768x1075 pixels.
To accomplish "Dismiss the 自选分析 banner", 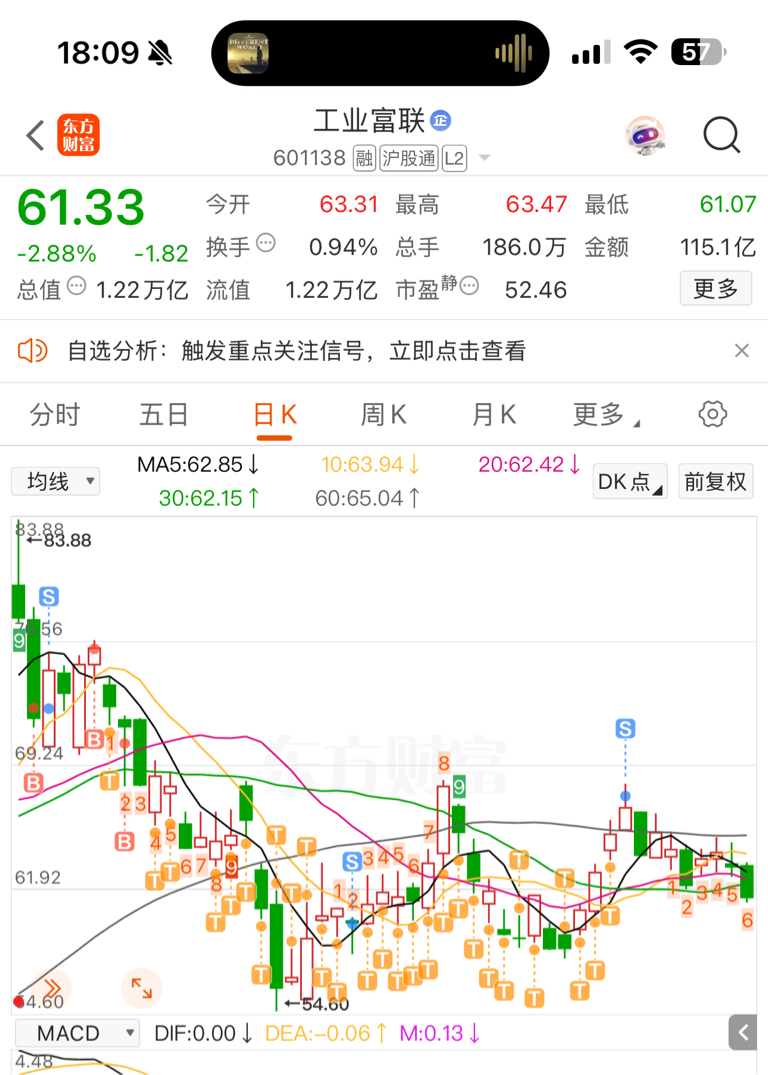I will [x=741, y=350].
